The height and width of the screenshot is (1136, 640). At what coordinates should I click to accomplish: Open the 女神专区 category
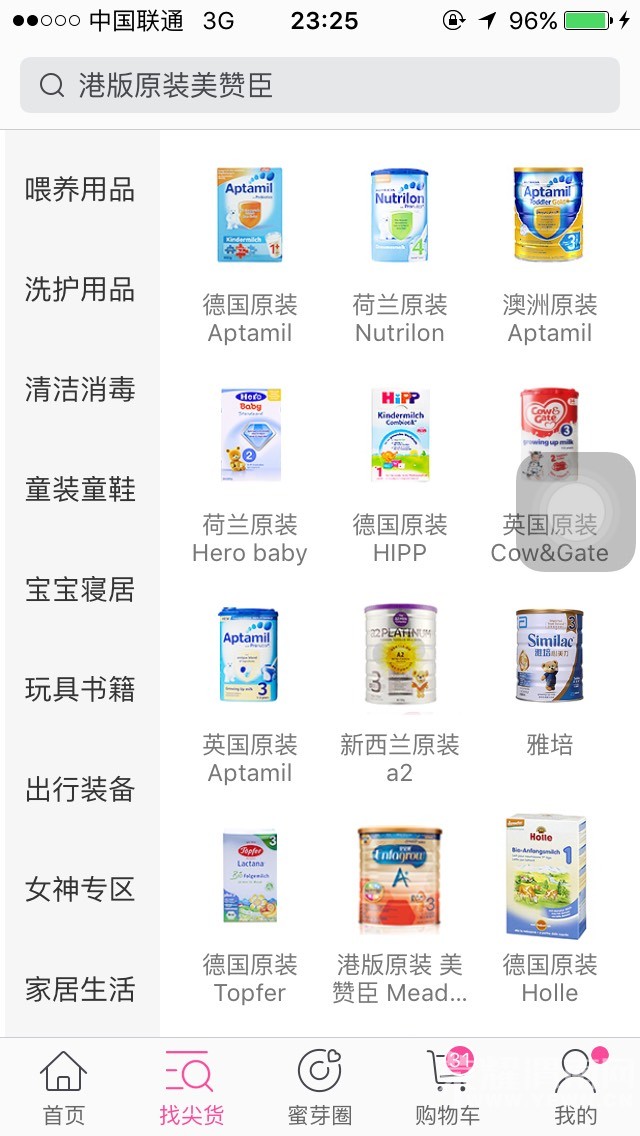(80, 890)
